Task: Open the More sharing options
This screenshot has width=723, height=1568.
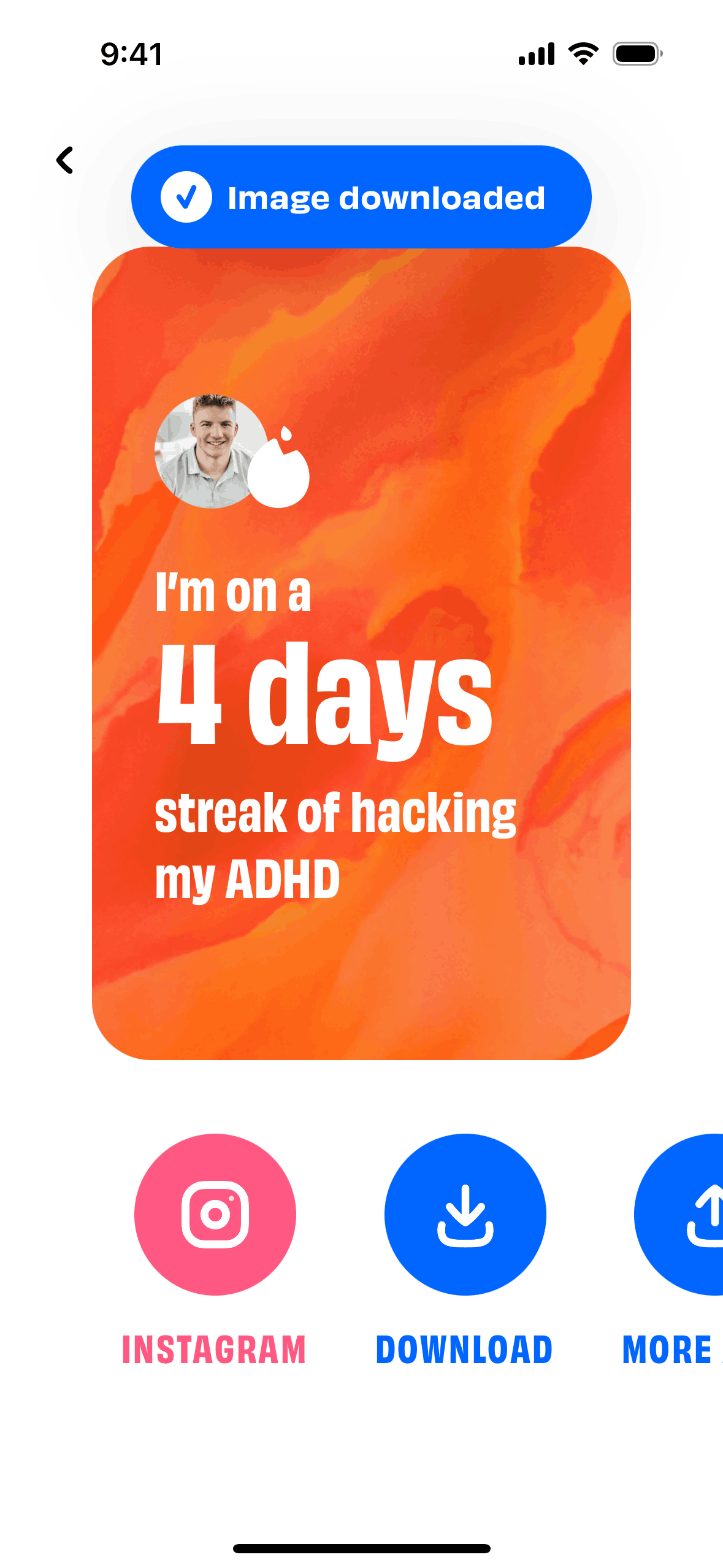Action: [679, 1214]
